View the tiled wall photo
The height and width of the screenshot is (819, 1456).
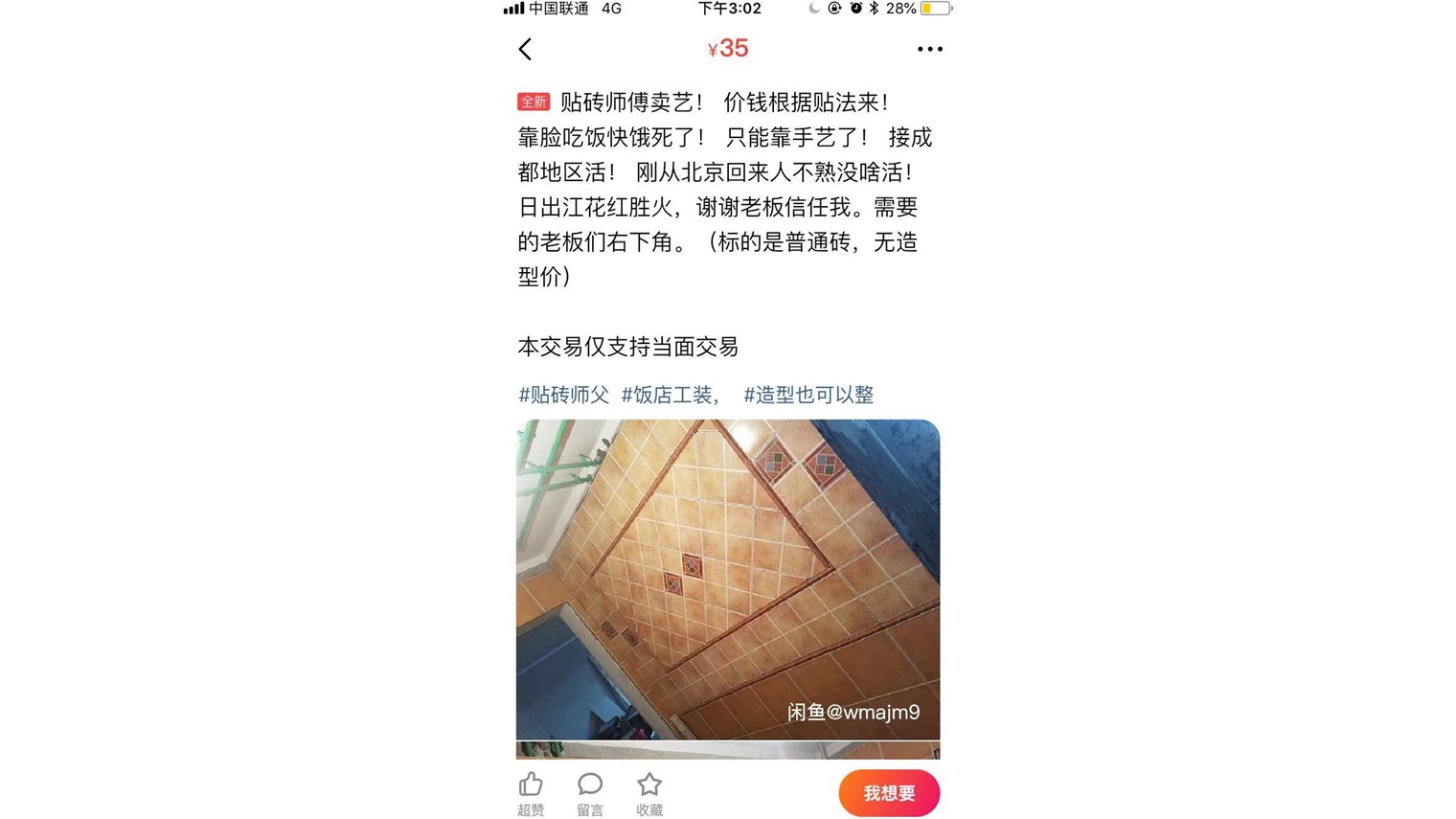click(x=728, y=580)
